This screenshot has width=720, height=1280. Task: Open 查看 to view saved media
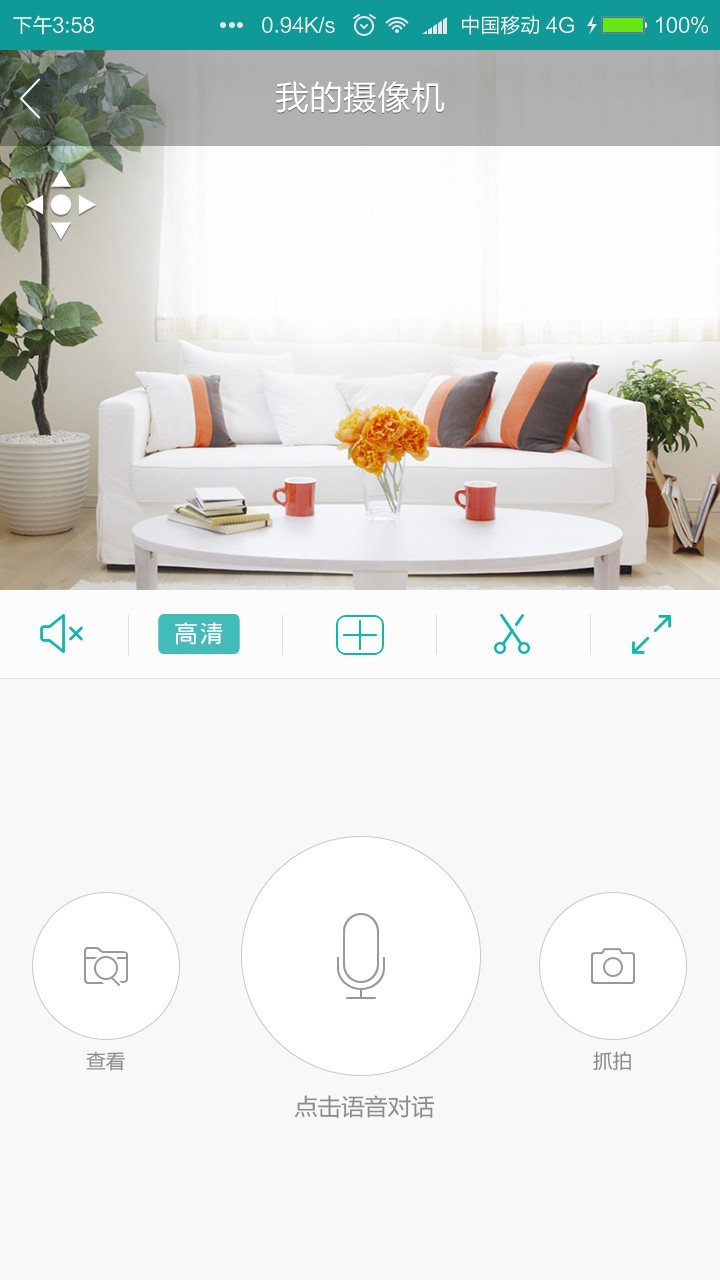(x=106, y=966)
